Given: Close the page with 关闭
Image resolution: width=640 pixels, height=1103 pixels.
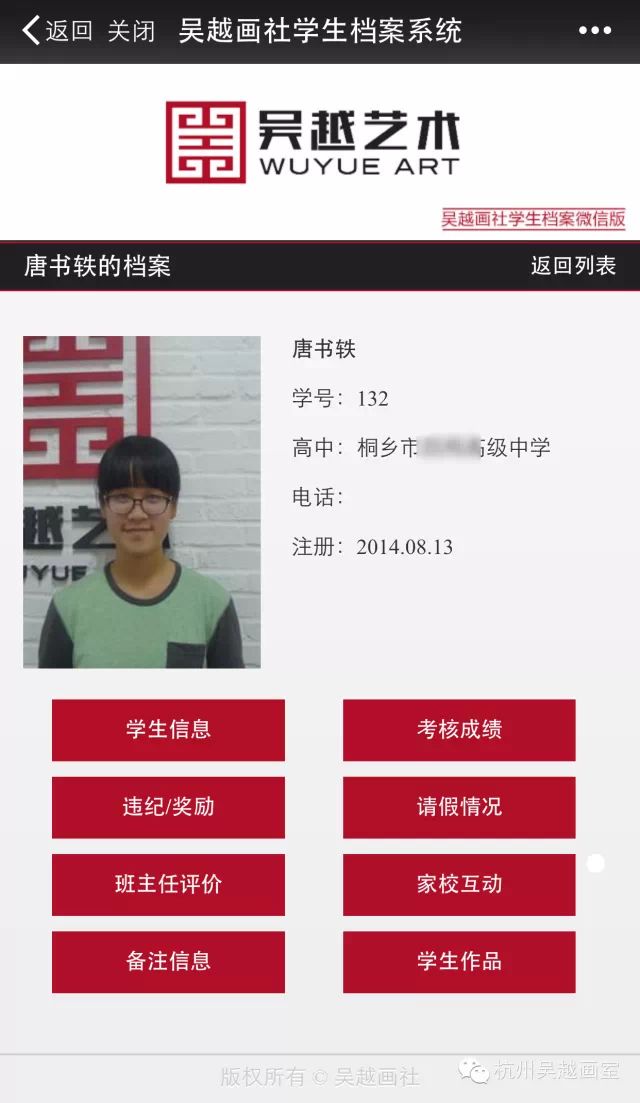Looking at the screenshot, I should 131,31.
